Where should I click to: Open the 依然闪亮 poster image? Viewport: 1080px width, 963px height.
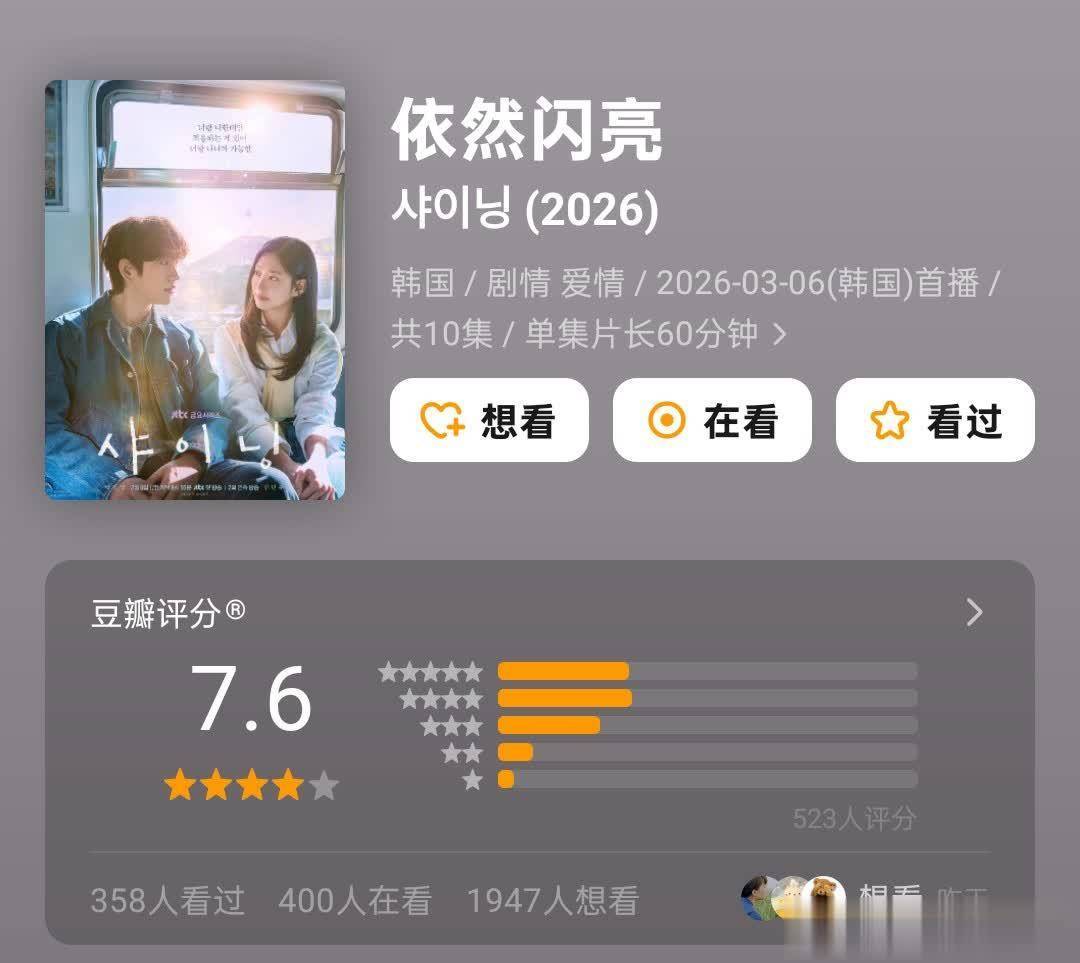pyautogui.click(x=194, y=289)
